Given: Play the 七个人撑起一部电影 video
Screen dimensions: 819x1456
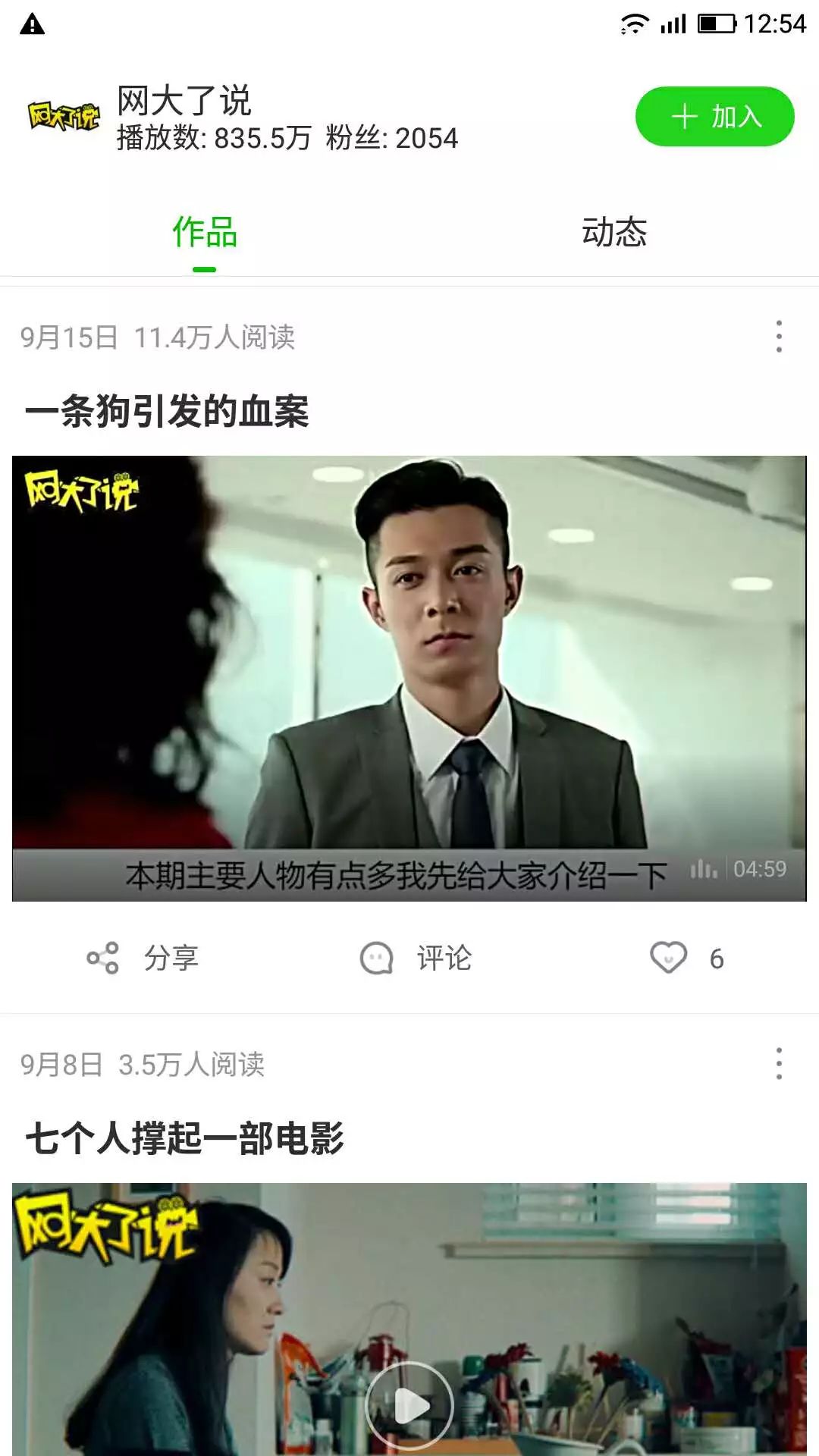Looking at the screenshot, I should [x=409, y=1406].
